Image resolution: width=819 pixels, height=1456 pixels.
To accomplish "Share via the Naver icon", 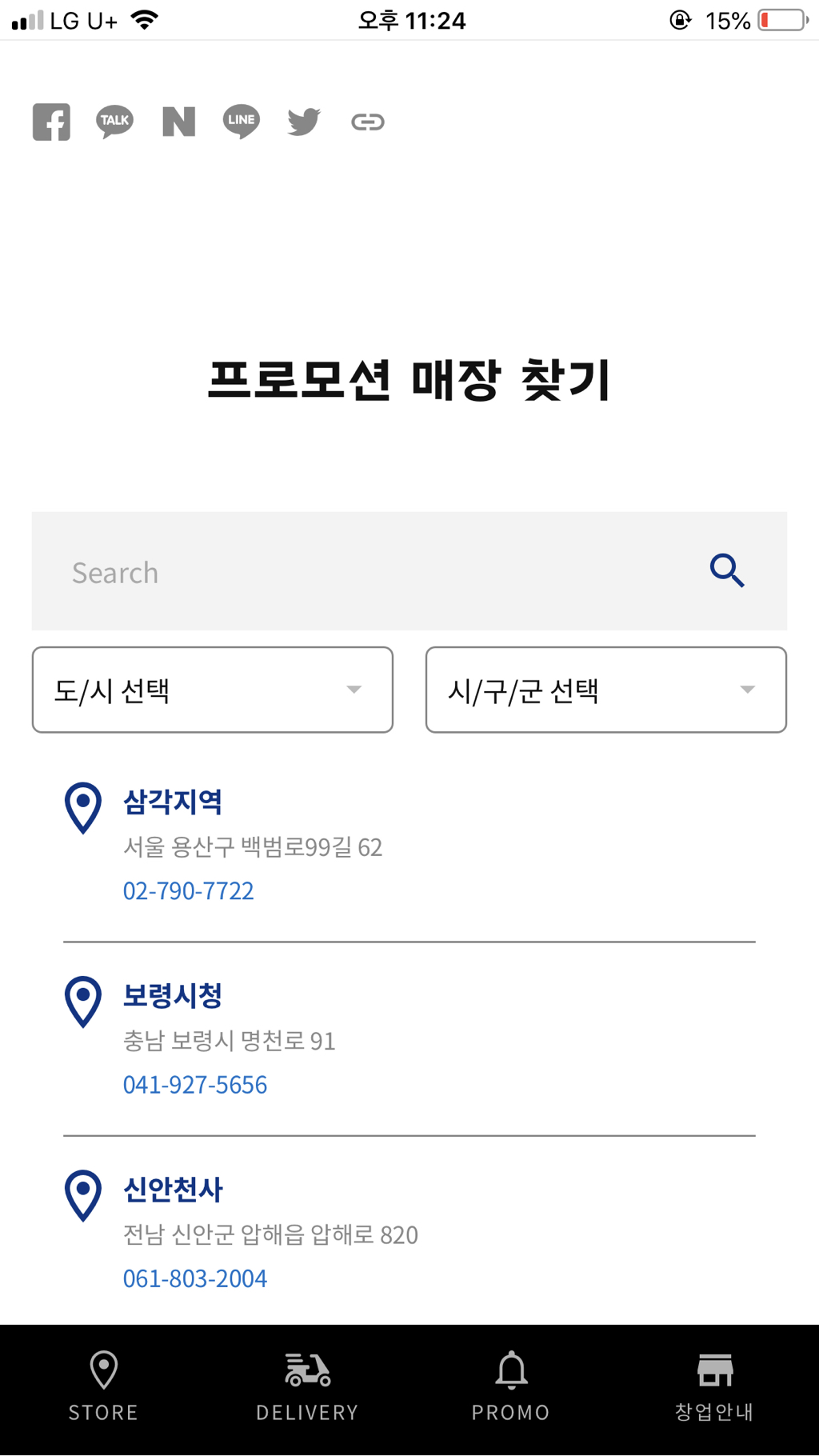I will (x=178, y=122).
